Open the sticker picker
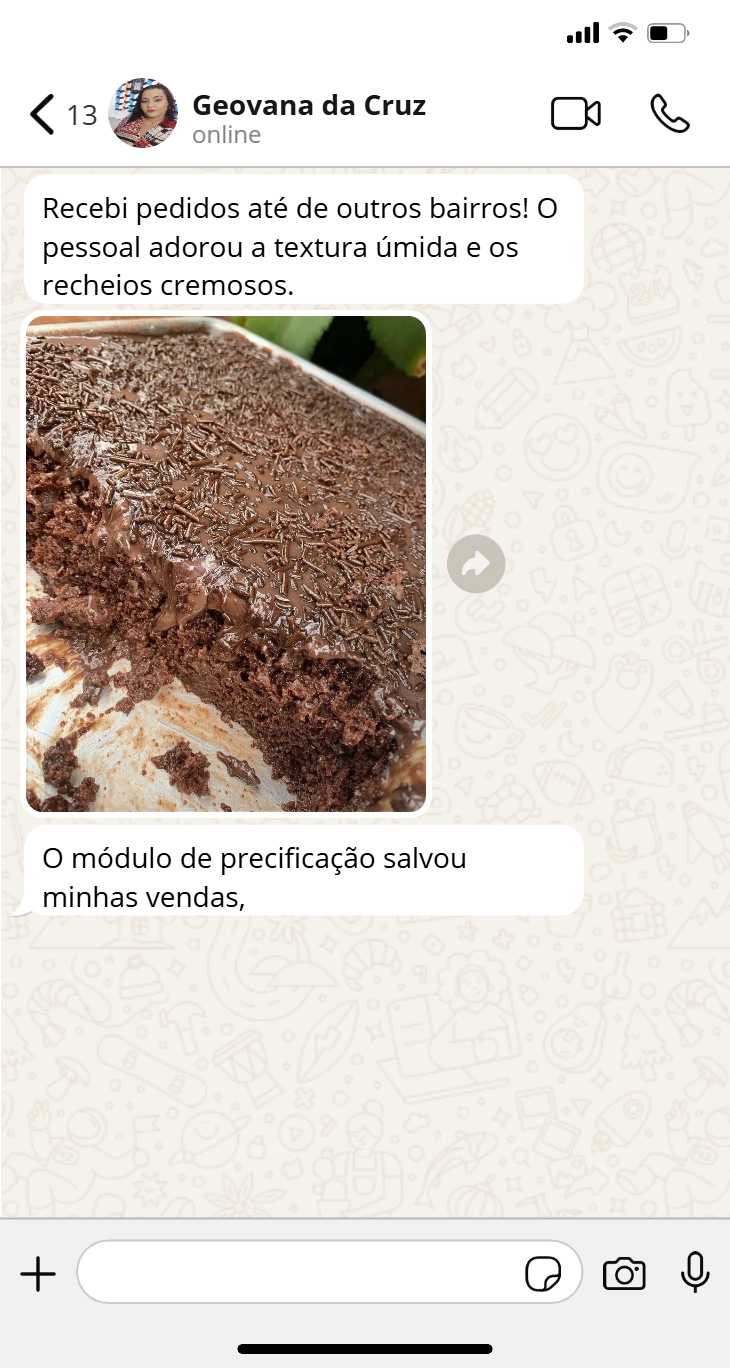The width and height of the screenshot is (730, 1368). click(x=543, y=1274)
